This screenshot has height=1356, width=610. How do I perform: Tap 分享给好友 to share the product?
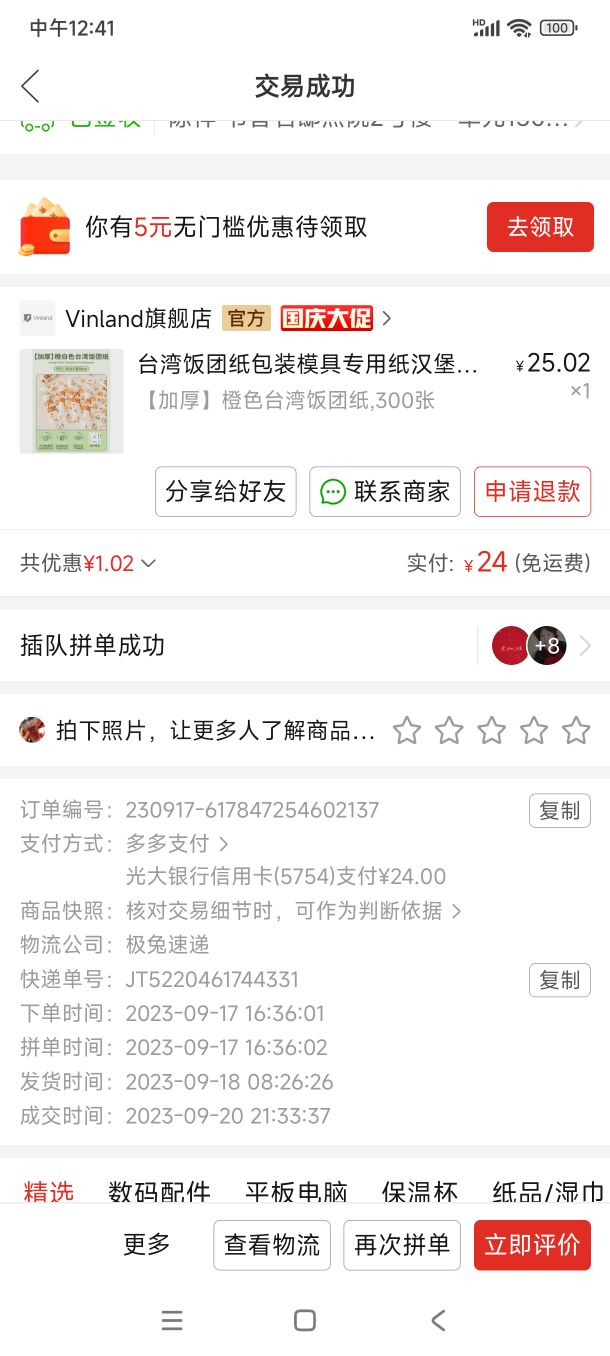pos(225,492)
